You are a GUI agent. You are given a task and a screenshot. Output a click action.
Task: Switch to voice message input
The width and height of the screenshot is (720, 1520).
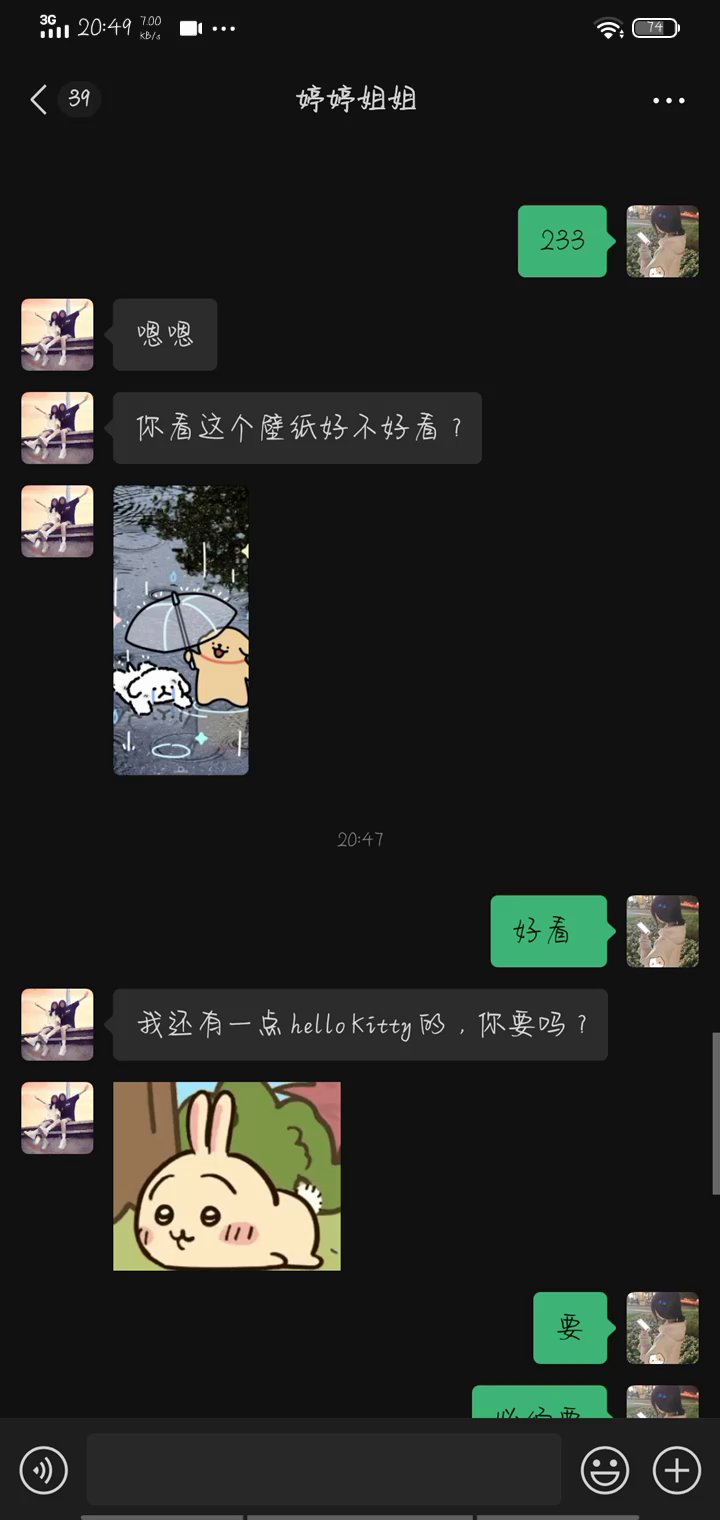click(44, 1469)
